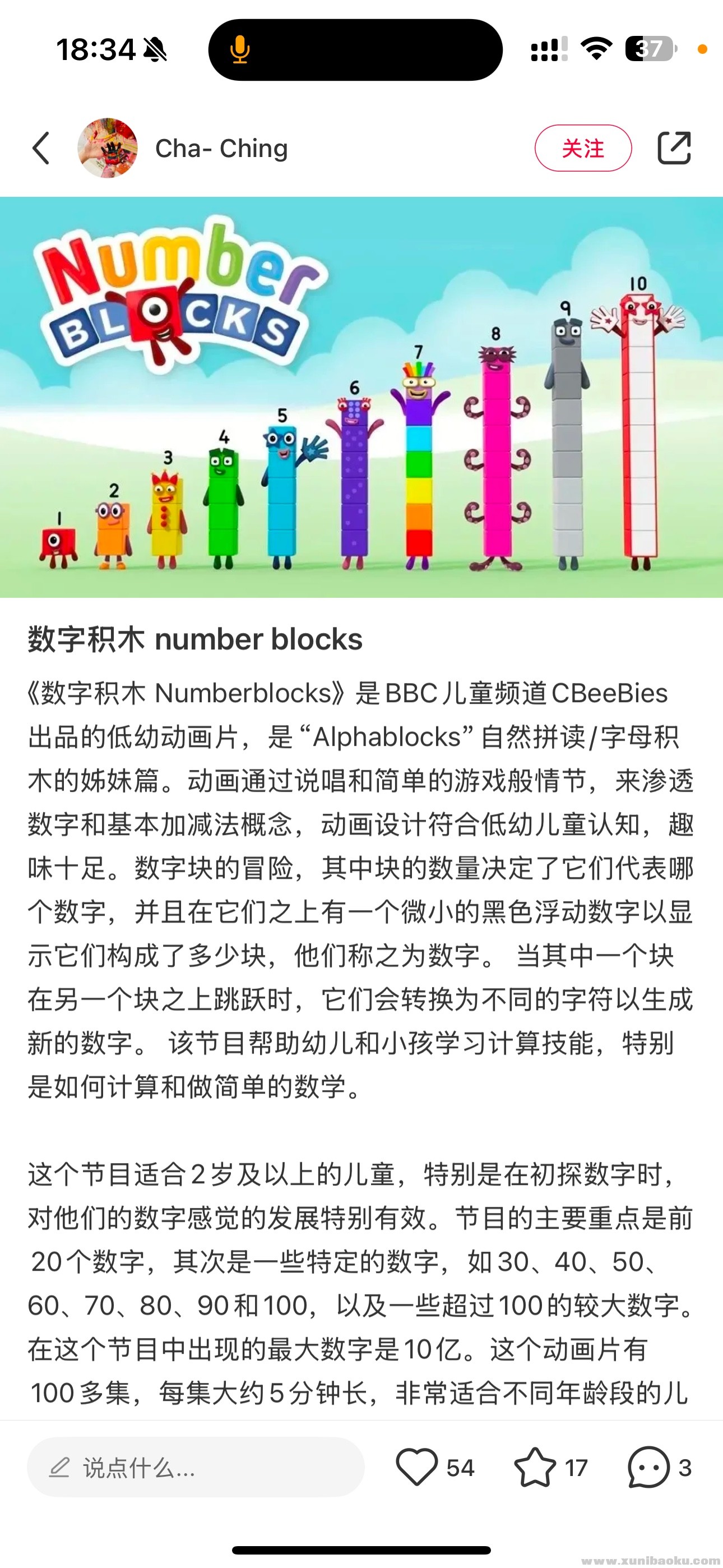View the Numberblocks post image

tap(361, 397)
